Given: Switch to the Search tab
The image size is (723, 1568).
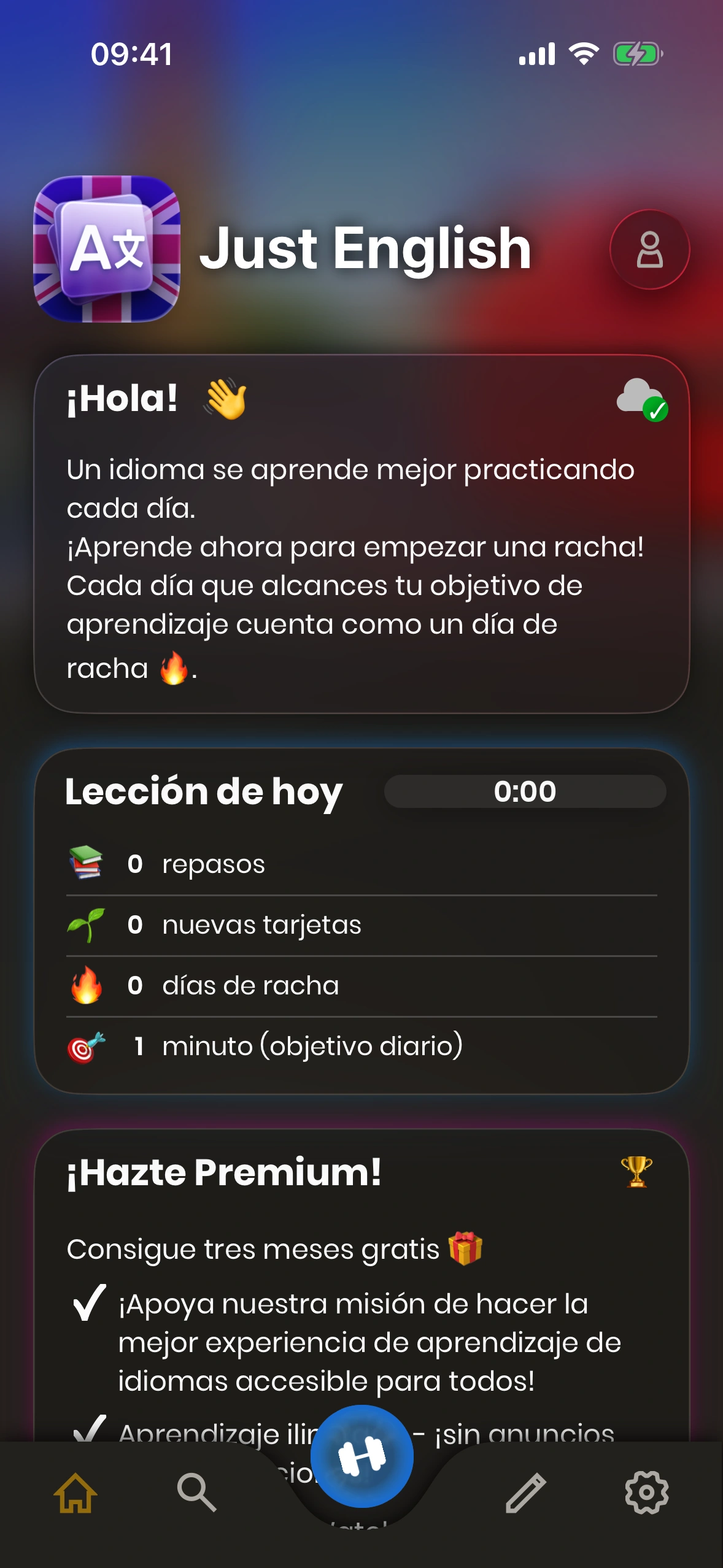Looking at the screenshot, I should point(196,1493).
